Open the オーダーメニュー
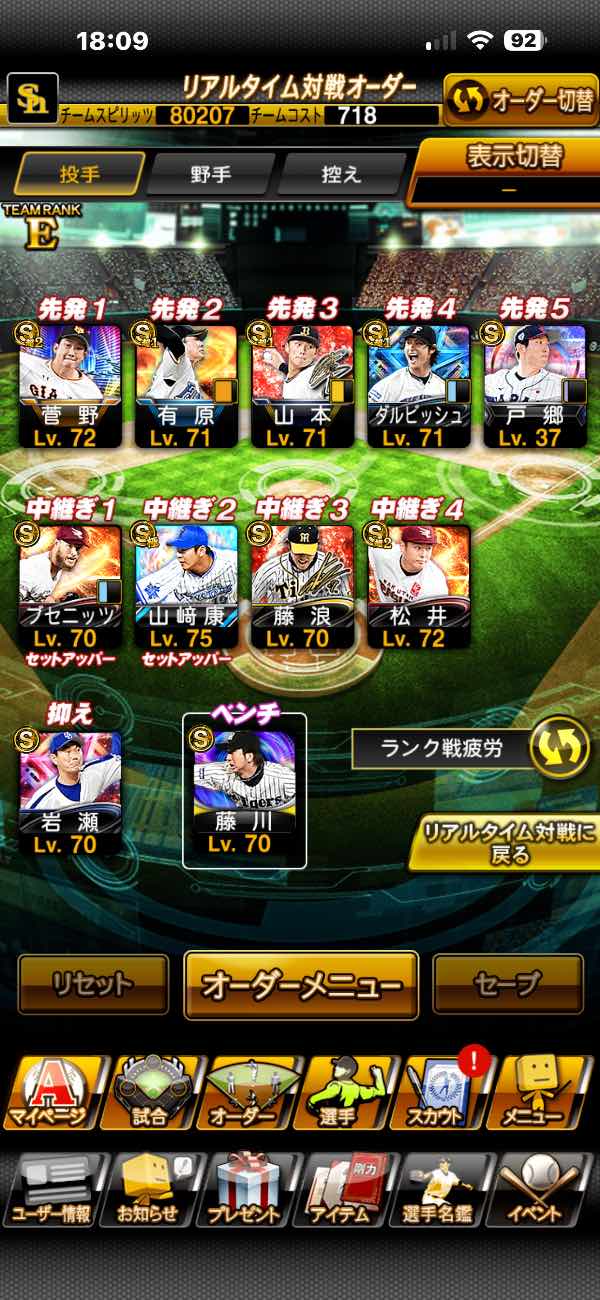The width and height of the screenshot is (600, 1300). (301, 984)
